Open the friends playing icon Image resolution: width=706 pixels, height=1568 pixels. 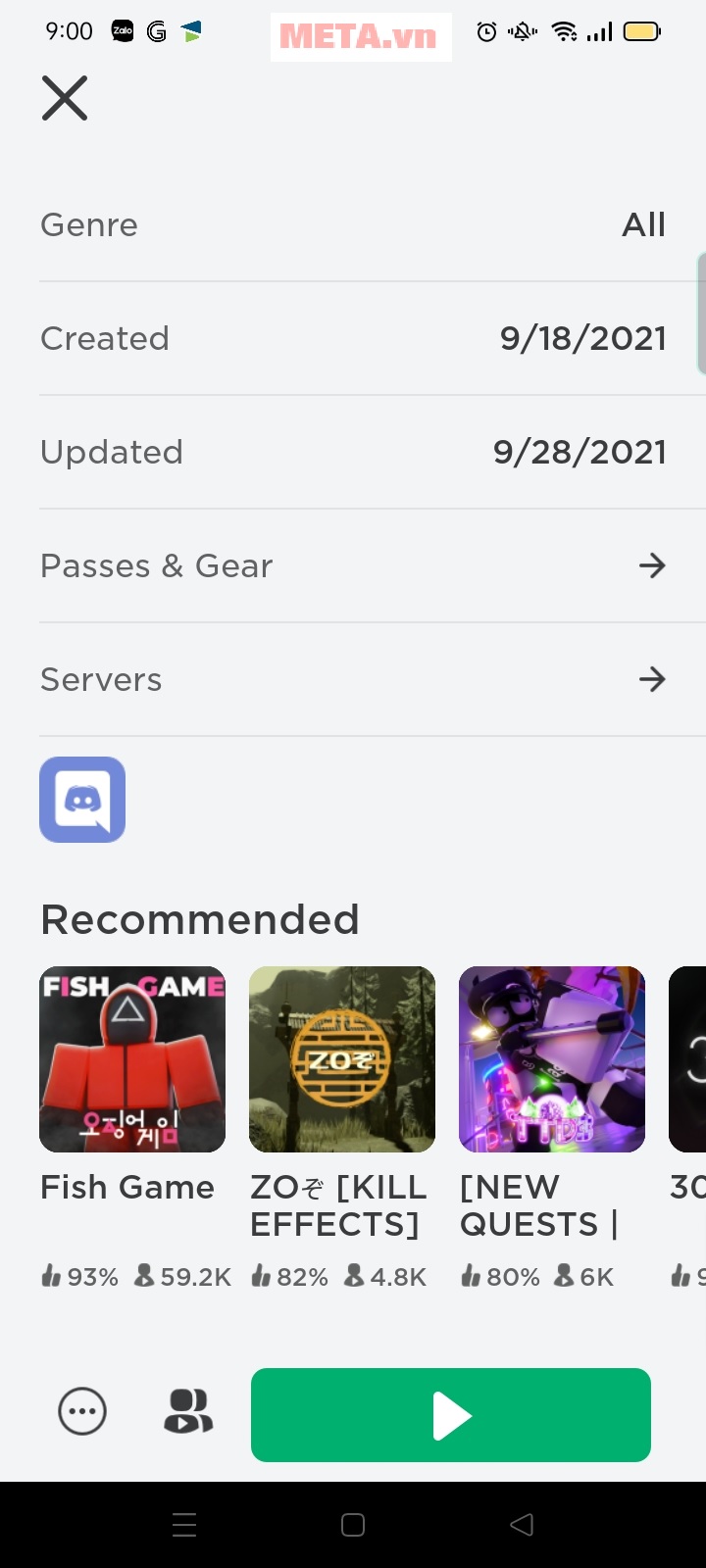(x=187, y=1412)
